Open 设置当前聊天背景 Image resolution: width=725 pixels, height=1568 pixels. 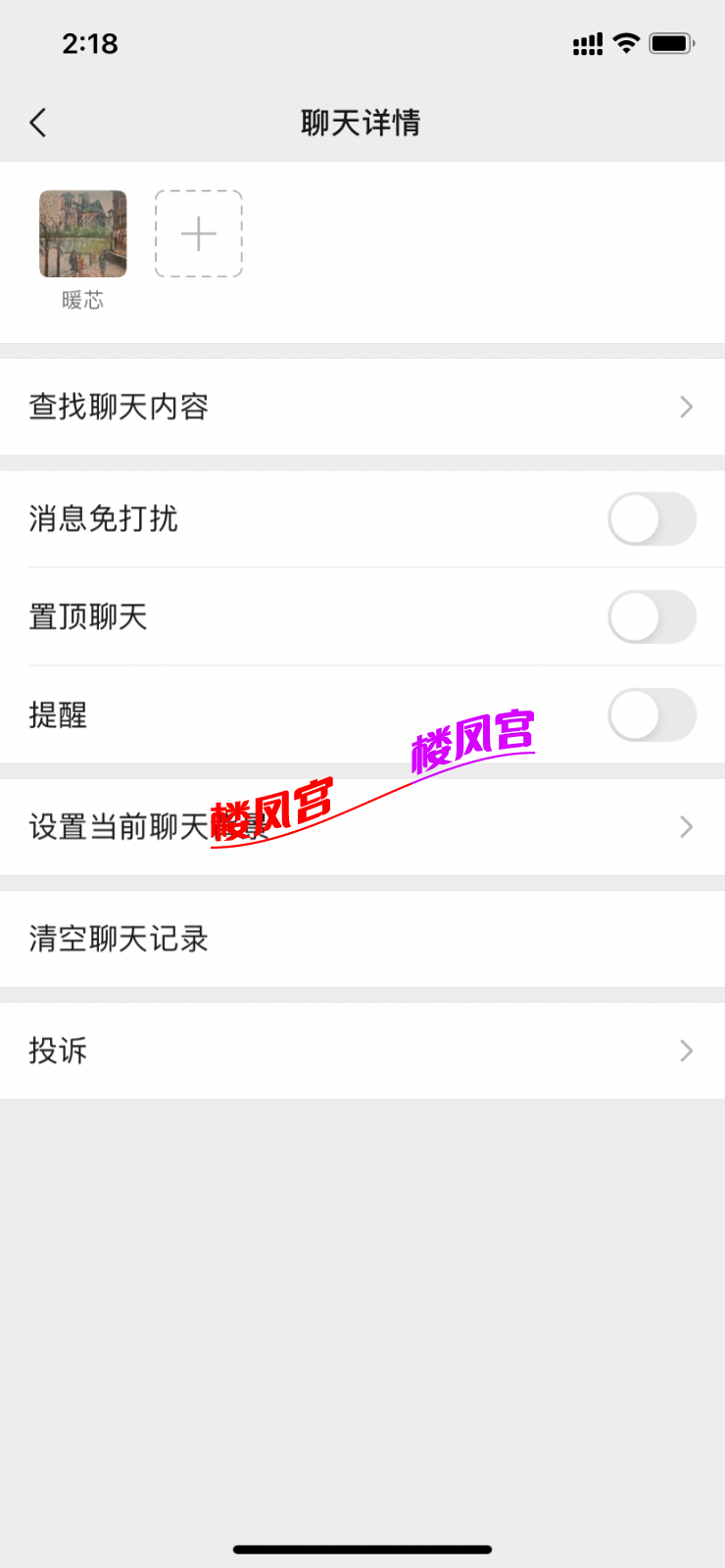pos(362,827)
